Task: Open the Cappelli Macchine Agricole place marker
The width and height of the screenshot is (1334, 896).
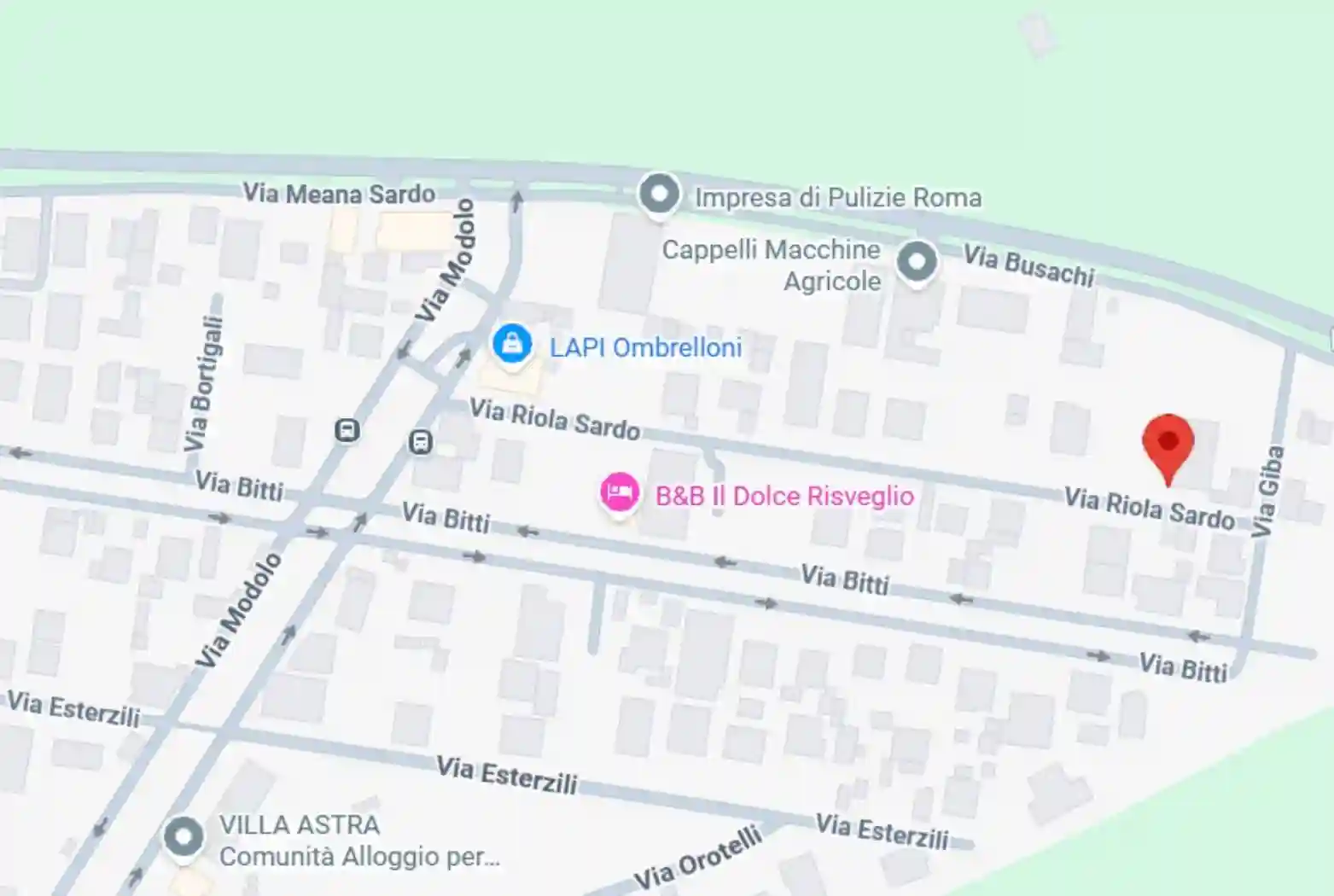Action: click(917, 262)
